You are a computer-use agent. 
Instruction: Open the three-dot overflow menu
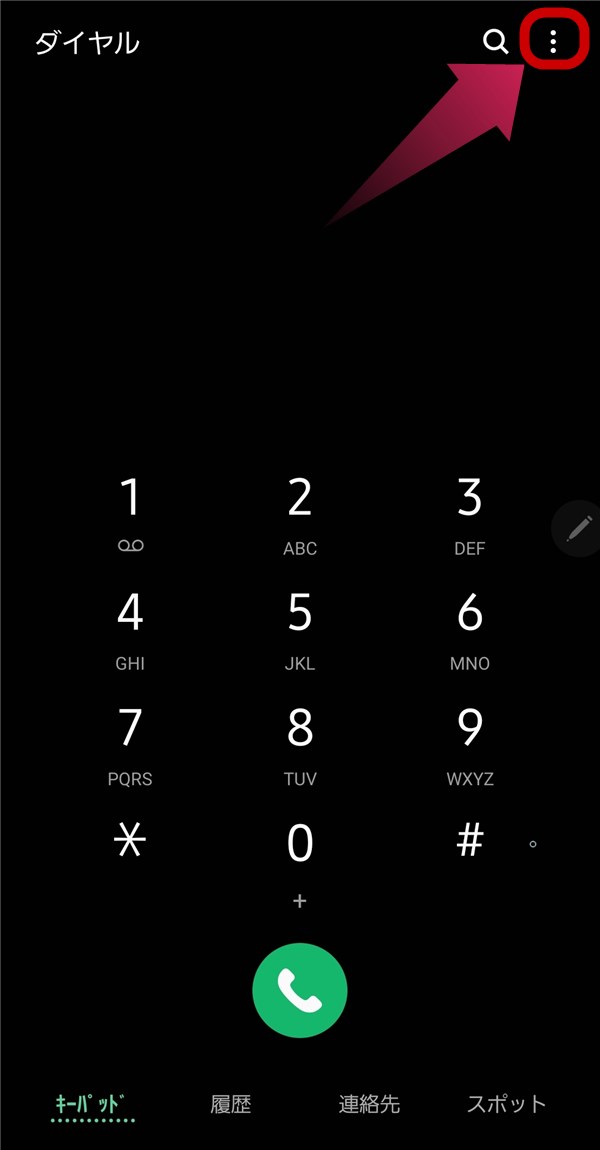(553, 42)
